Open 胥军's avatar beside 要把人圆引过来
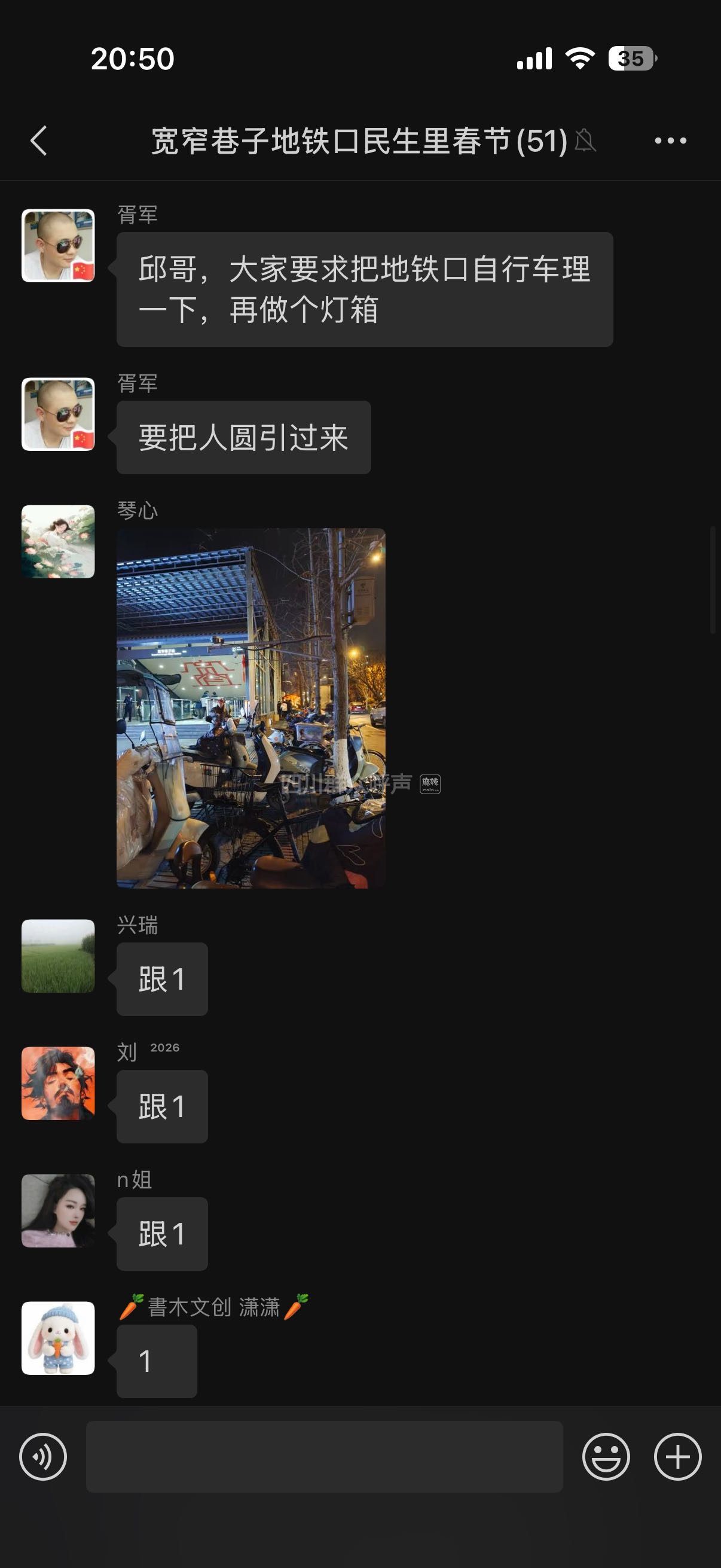 [x=59, y=414]
